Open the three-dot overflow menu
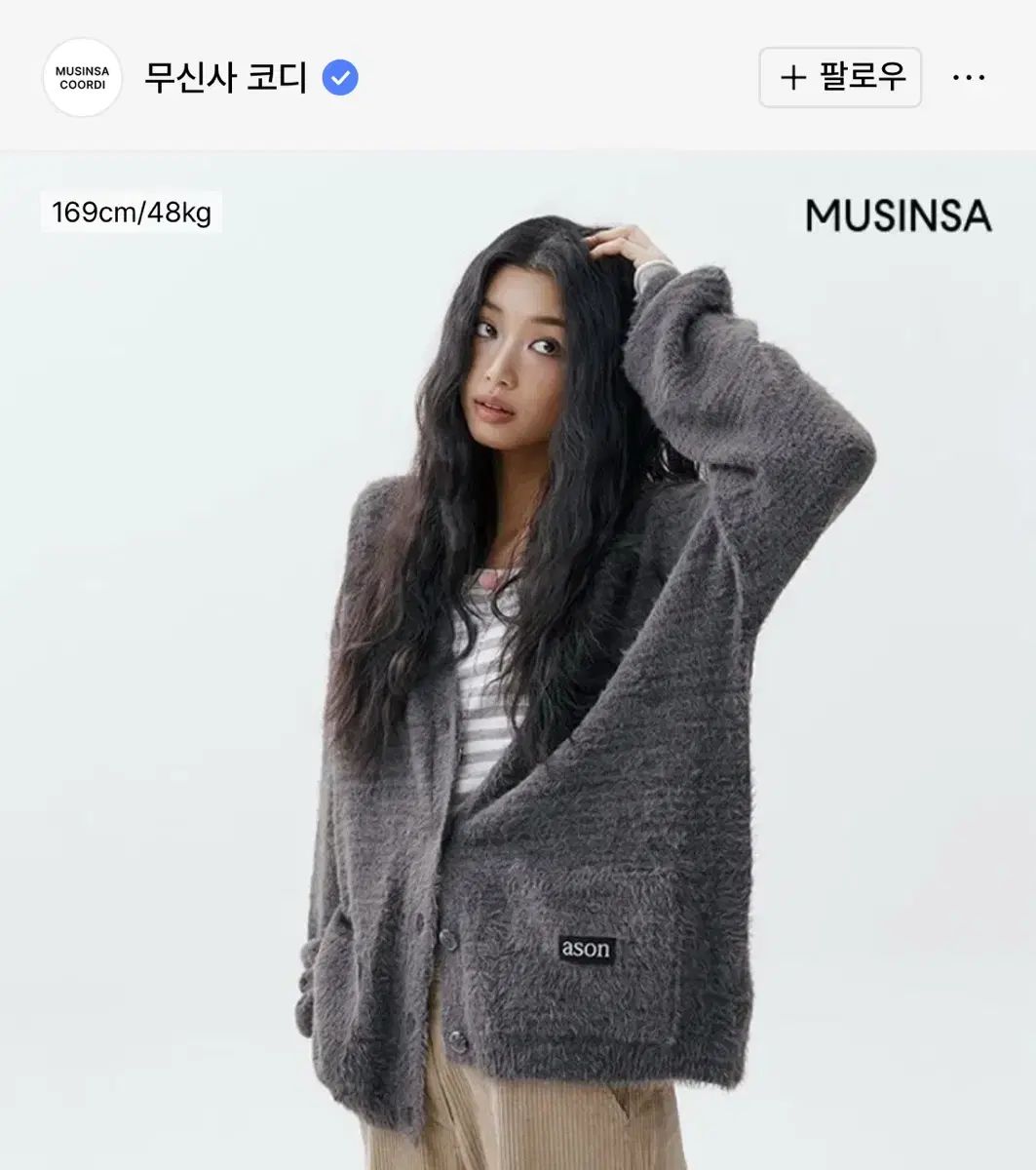The width and height of the screenshot is (1036, 1170). coord(968,77)
